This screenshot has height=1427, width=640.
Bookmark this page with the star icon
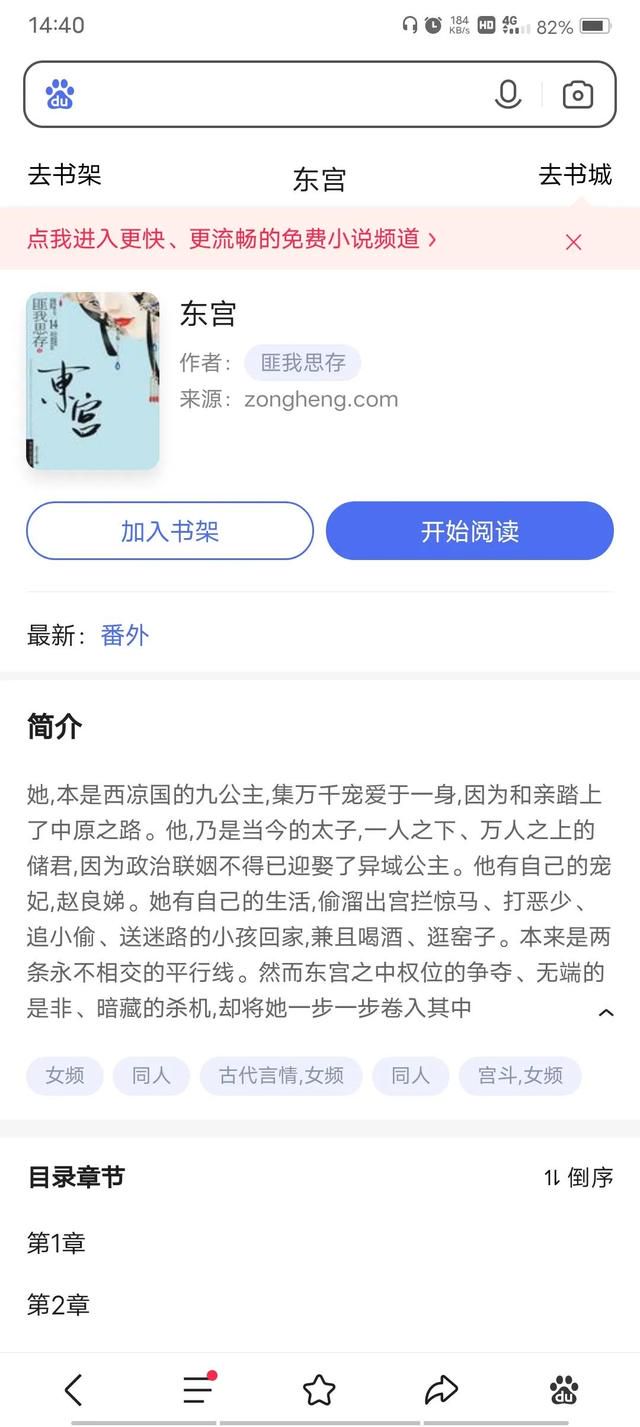[x=319, y=1389]
